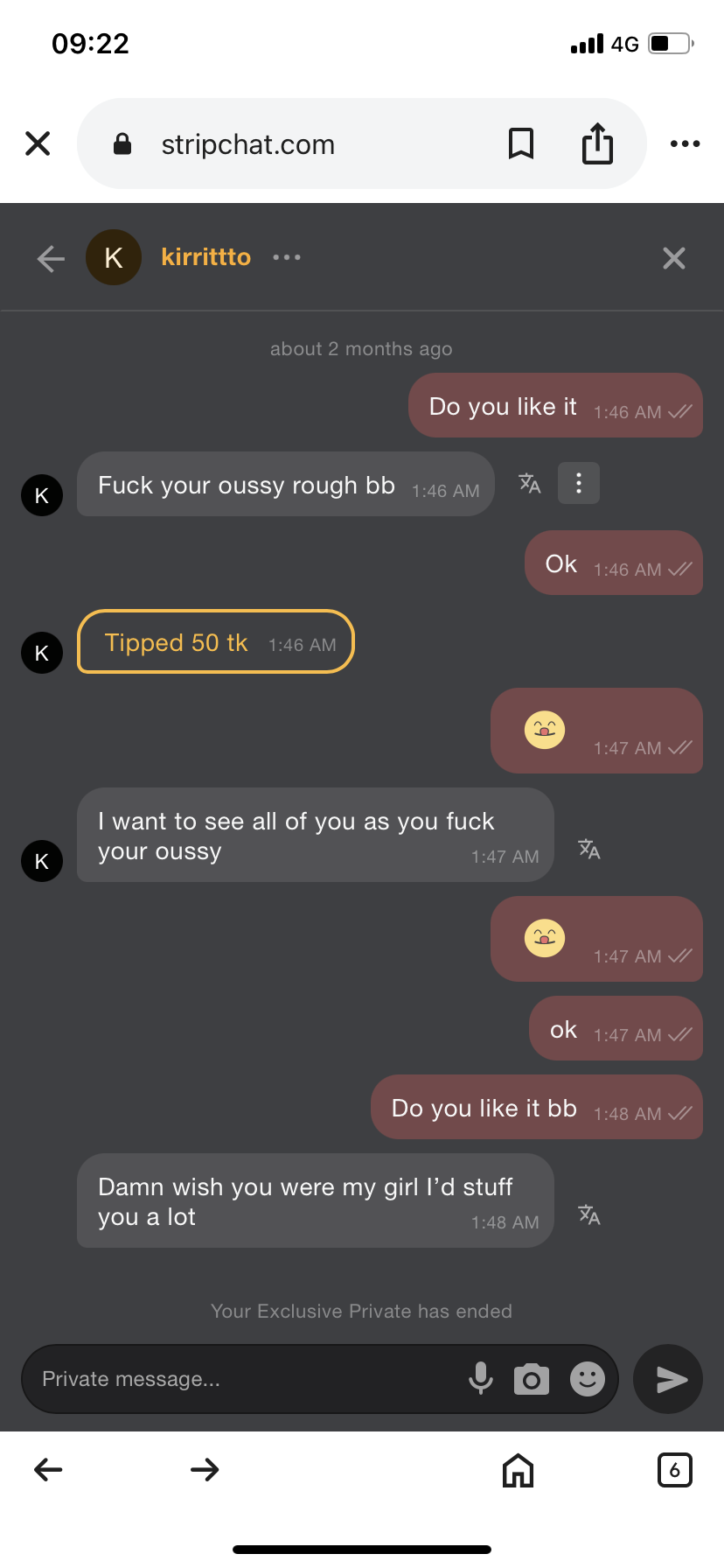
Task: Close the browser tab with X
Action: tap(38, 143)
